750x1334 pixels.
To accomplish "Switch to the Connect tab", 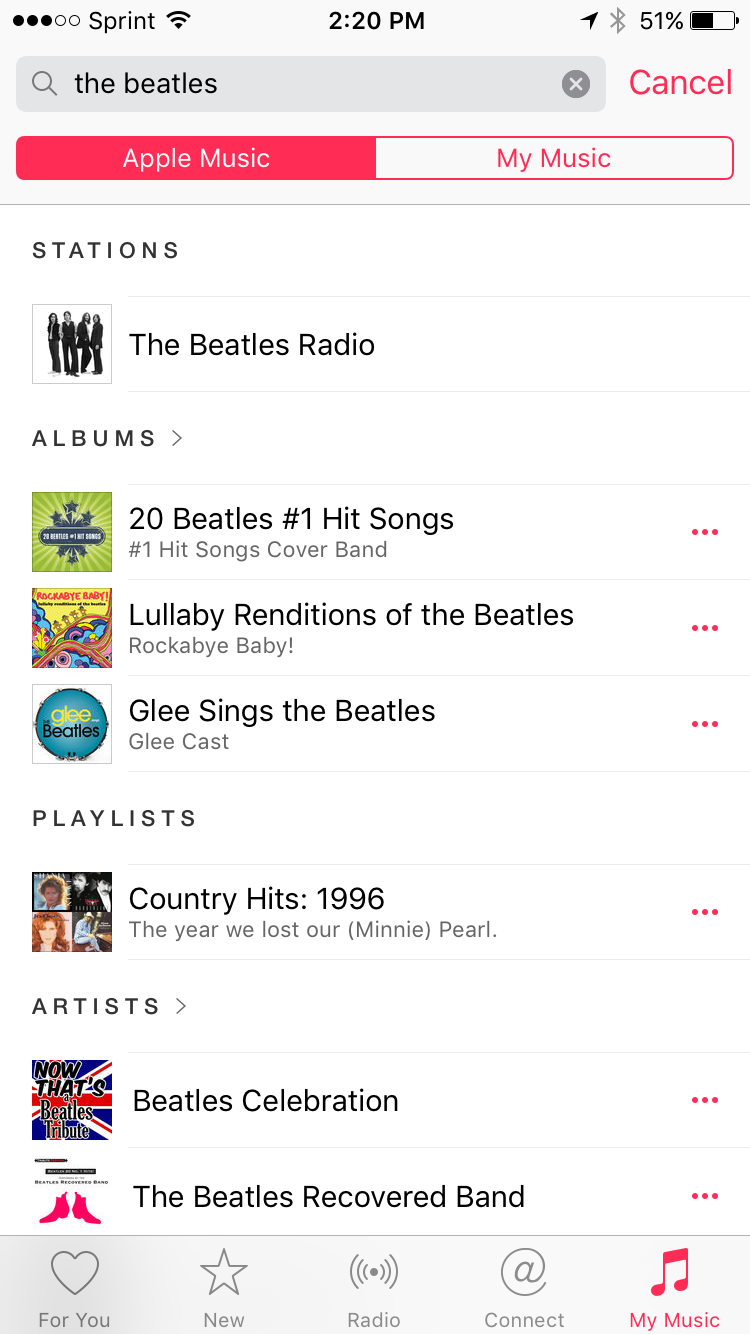I will coord(524,1288).
